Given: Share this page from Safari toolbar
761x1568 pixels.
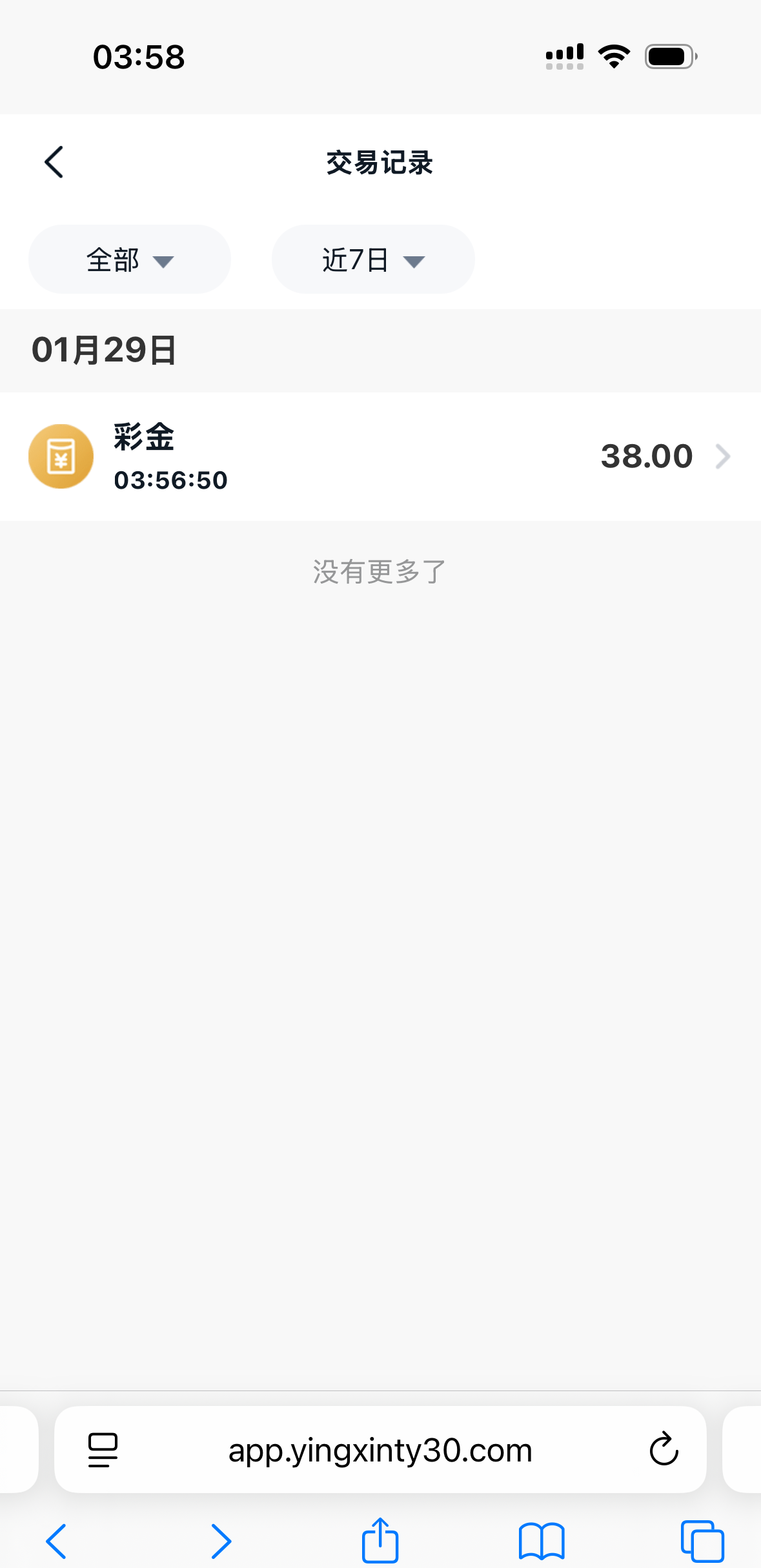Looking at the screenshot, I should [x=380, y=1540].
